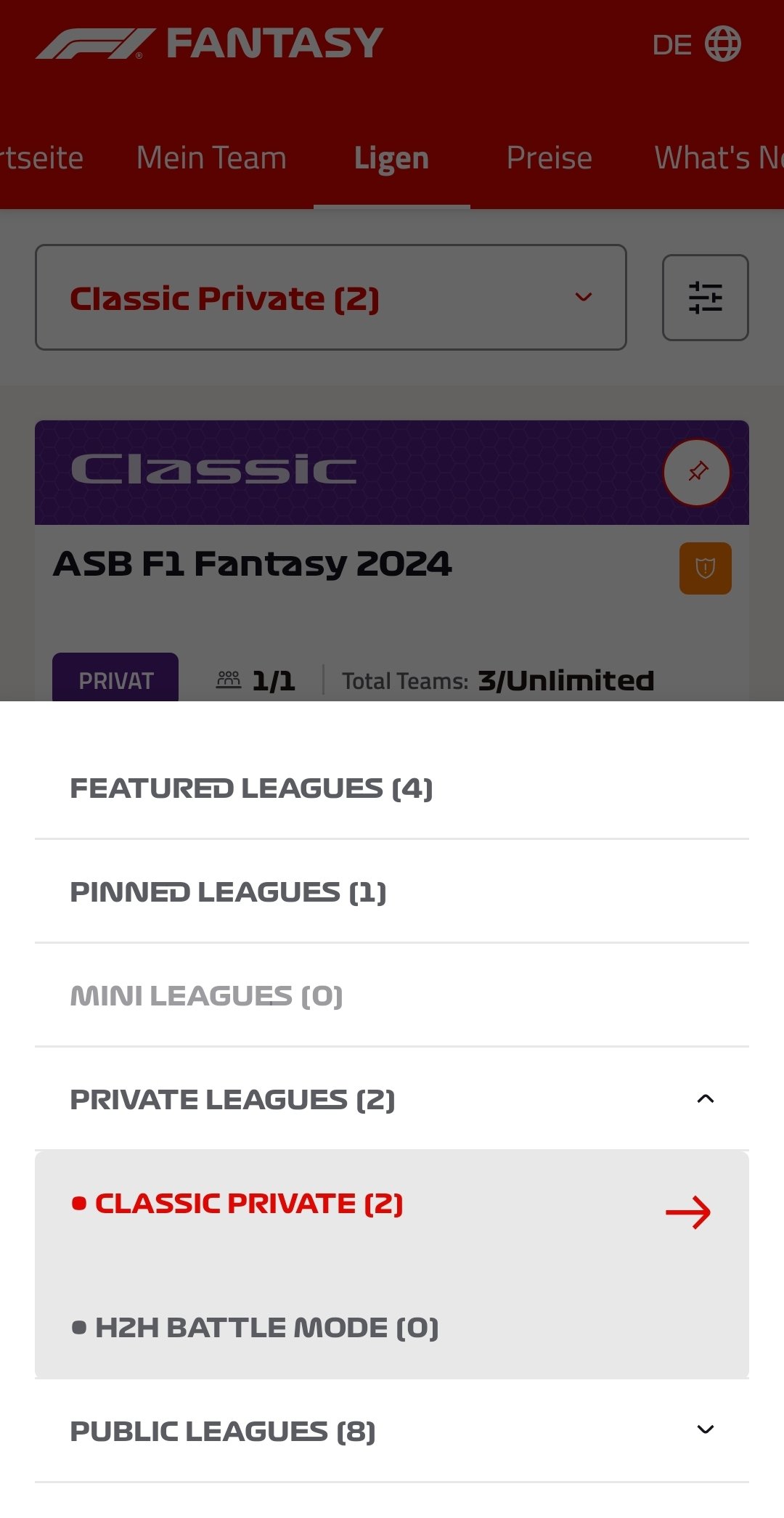Open the league filter settings icon
This screenshot has height=1518, width=784.
705,298
